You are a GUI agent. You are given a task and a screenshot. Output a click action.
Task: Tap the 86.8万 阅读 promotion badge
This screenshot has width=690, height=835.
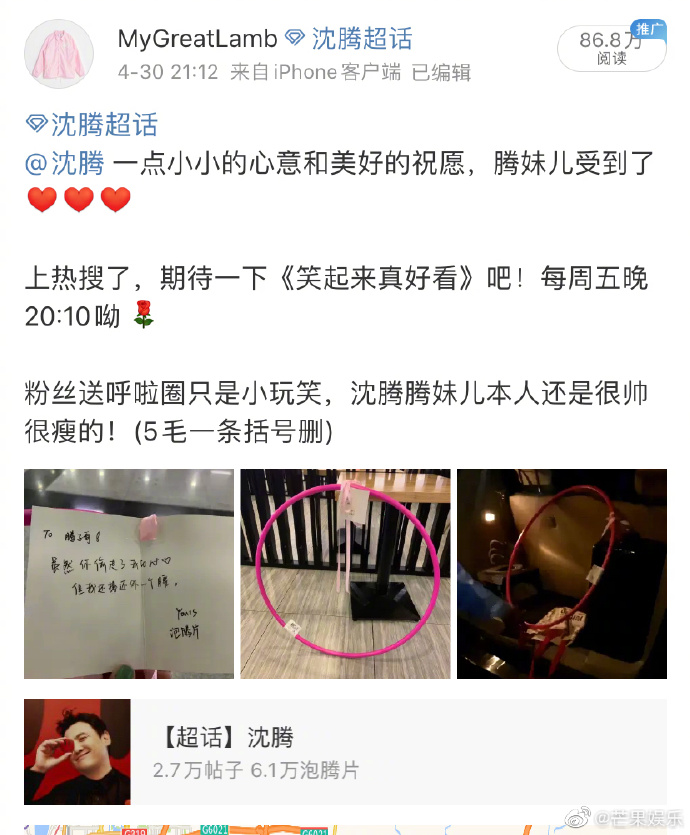611,47
